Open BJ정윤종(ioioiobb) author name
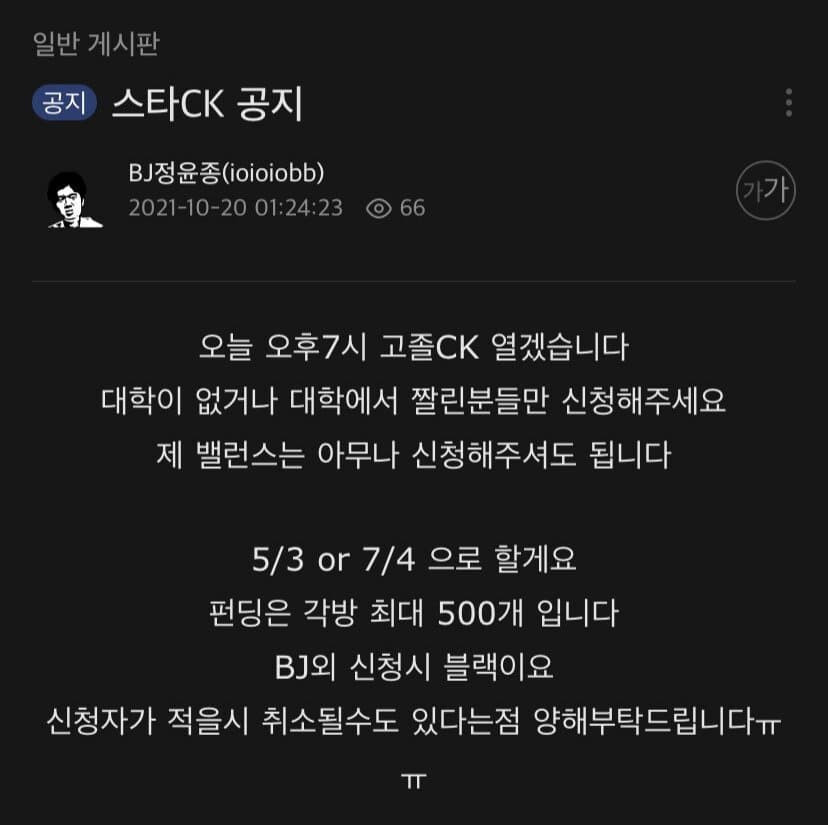This screenshot has height=825, width=828. 226,173
